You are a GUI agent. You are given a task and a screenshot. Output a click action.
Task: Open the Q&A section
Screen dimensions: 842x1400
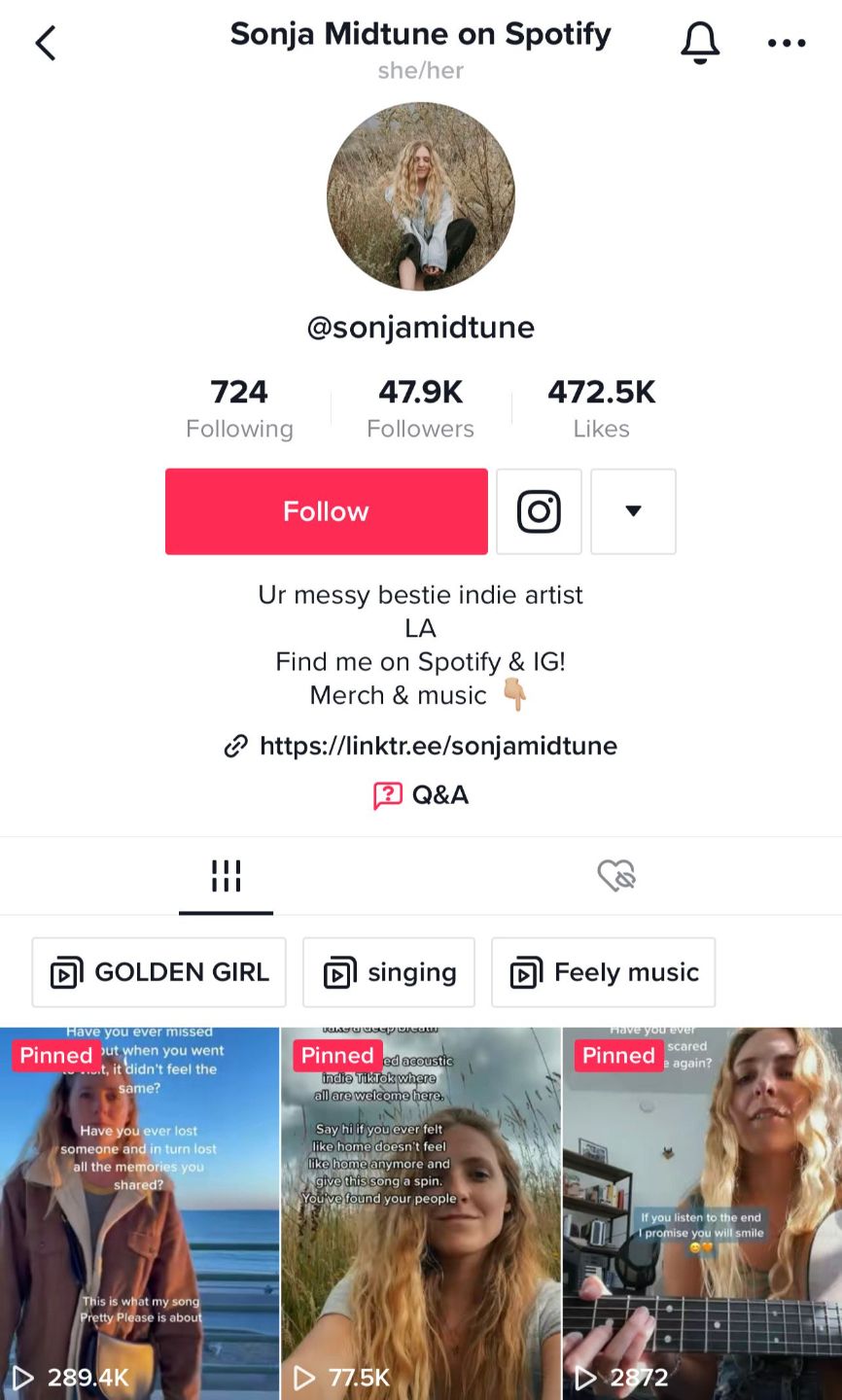coord(421,795)
